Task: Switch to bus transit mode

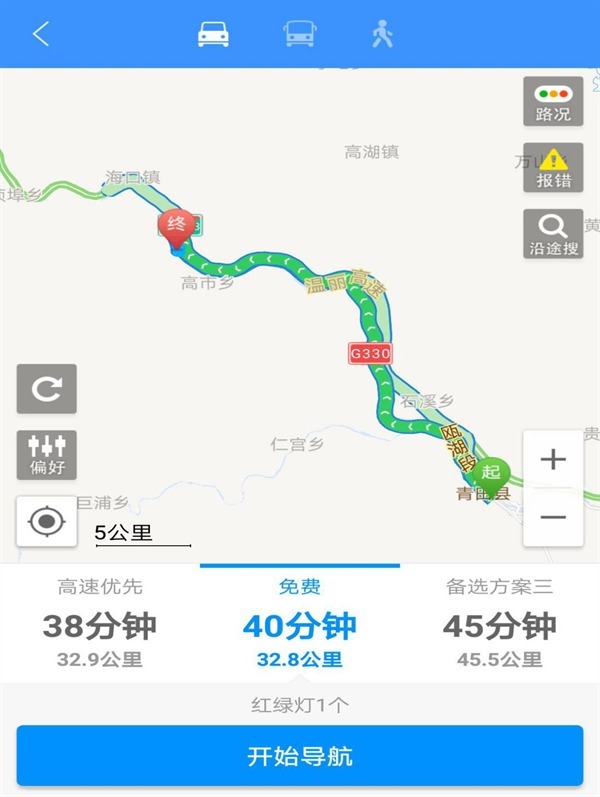Action: coord(300,34)
